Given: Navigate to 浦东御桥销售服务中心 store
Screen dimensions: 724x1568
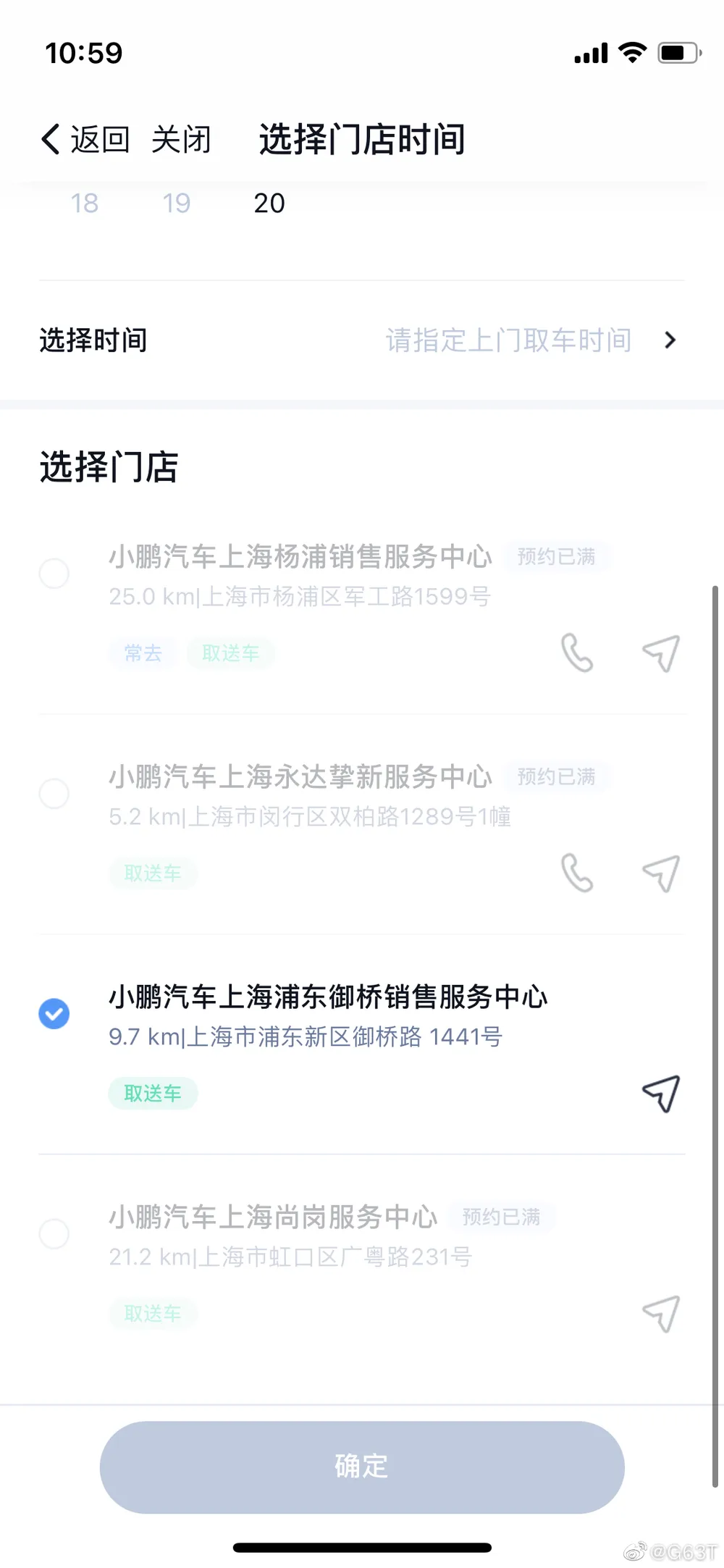Looking at the screenshot, I should 661,1094.
